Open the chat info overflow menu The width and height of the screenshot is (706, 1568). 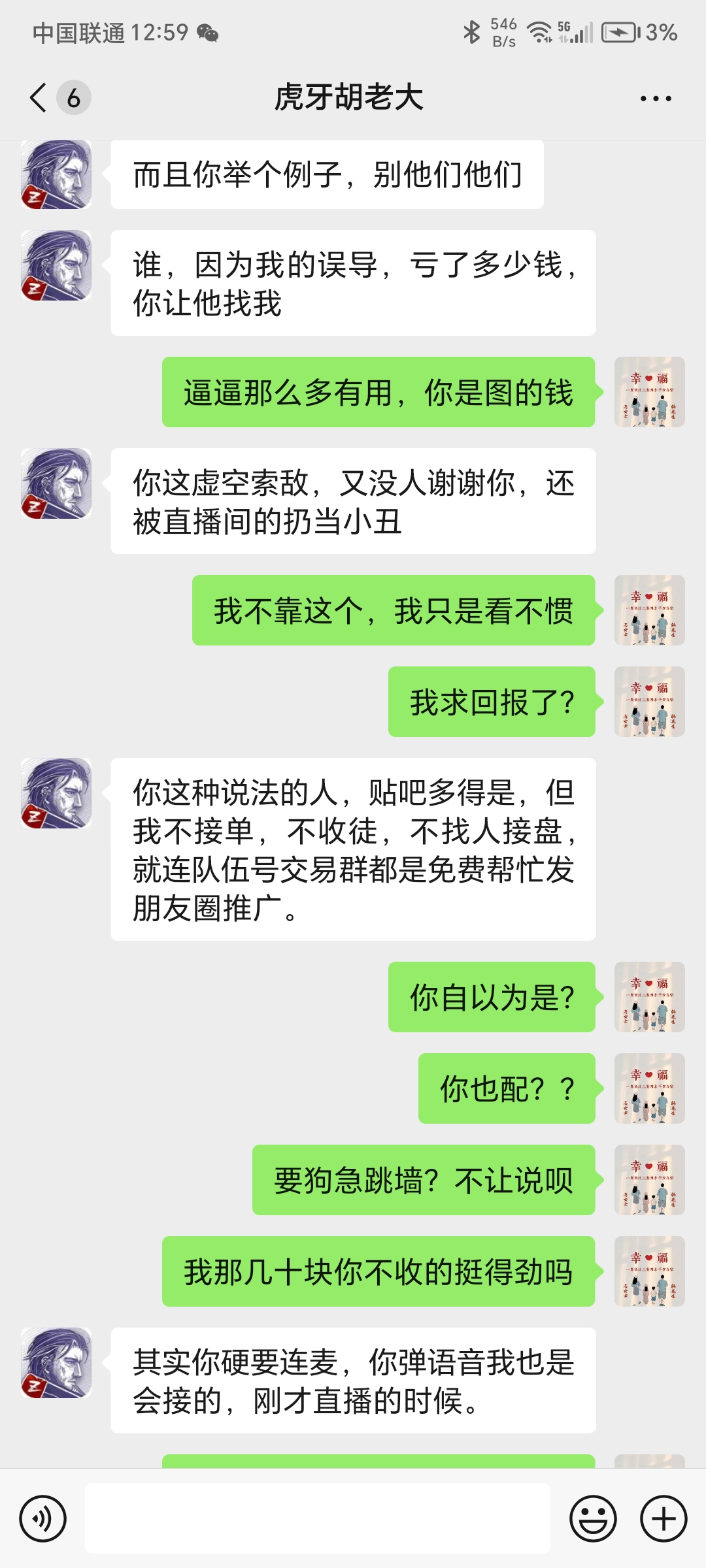click(656, 99)
